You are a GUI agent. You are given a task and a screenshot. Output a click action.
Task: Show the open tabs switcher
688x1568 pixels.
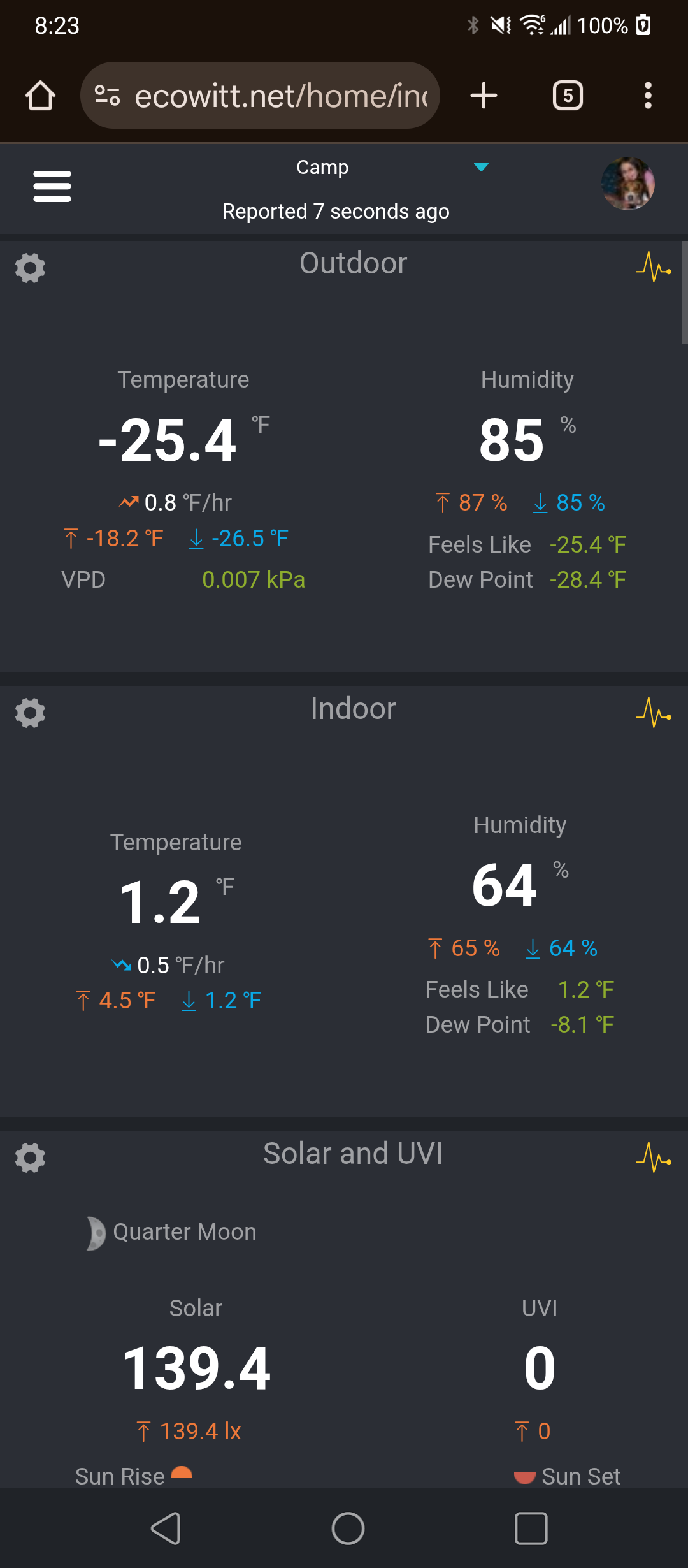point(568,96)
